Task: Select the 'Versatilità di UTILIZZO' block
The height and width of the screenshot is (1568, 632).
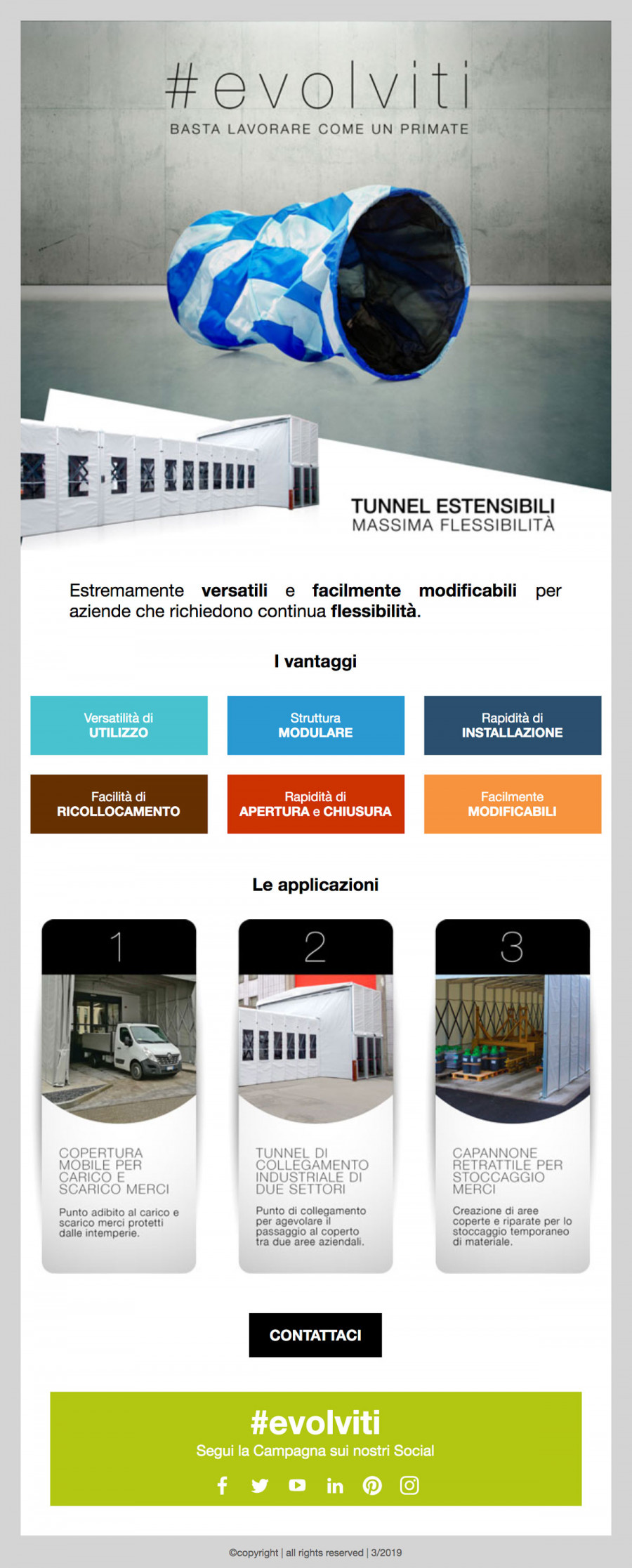Action: [x=118, y=725]
